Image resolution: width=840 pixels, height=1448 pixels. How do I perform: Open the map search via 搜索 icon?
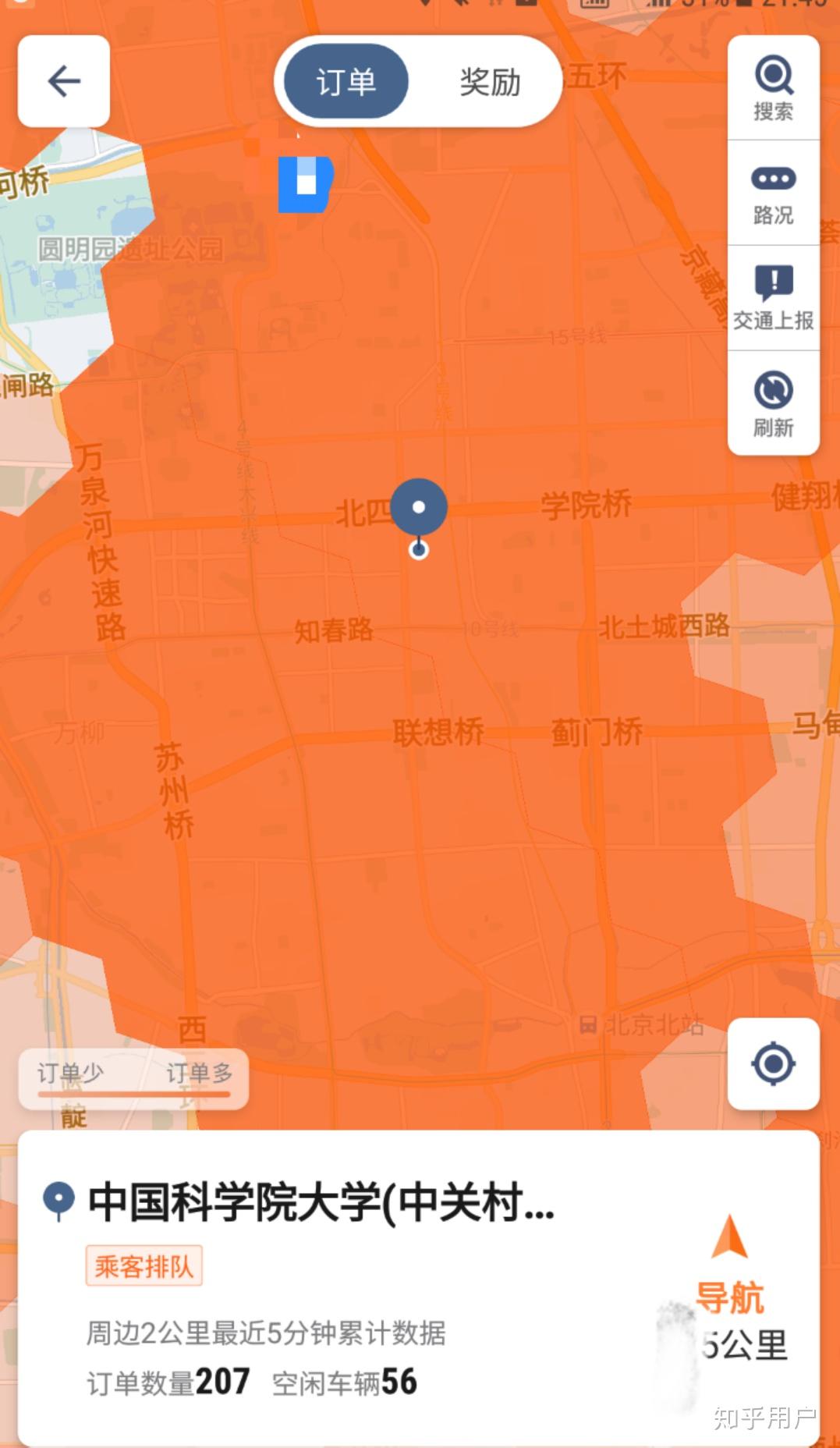(x=772, y=86)
